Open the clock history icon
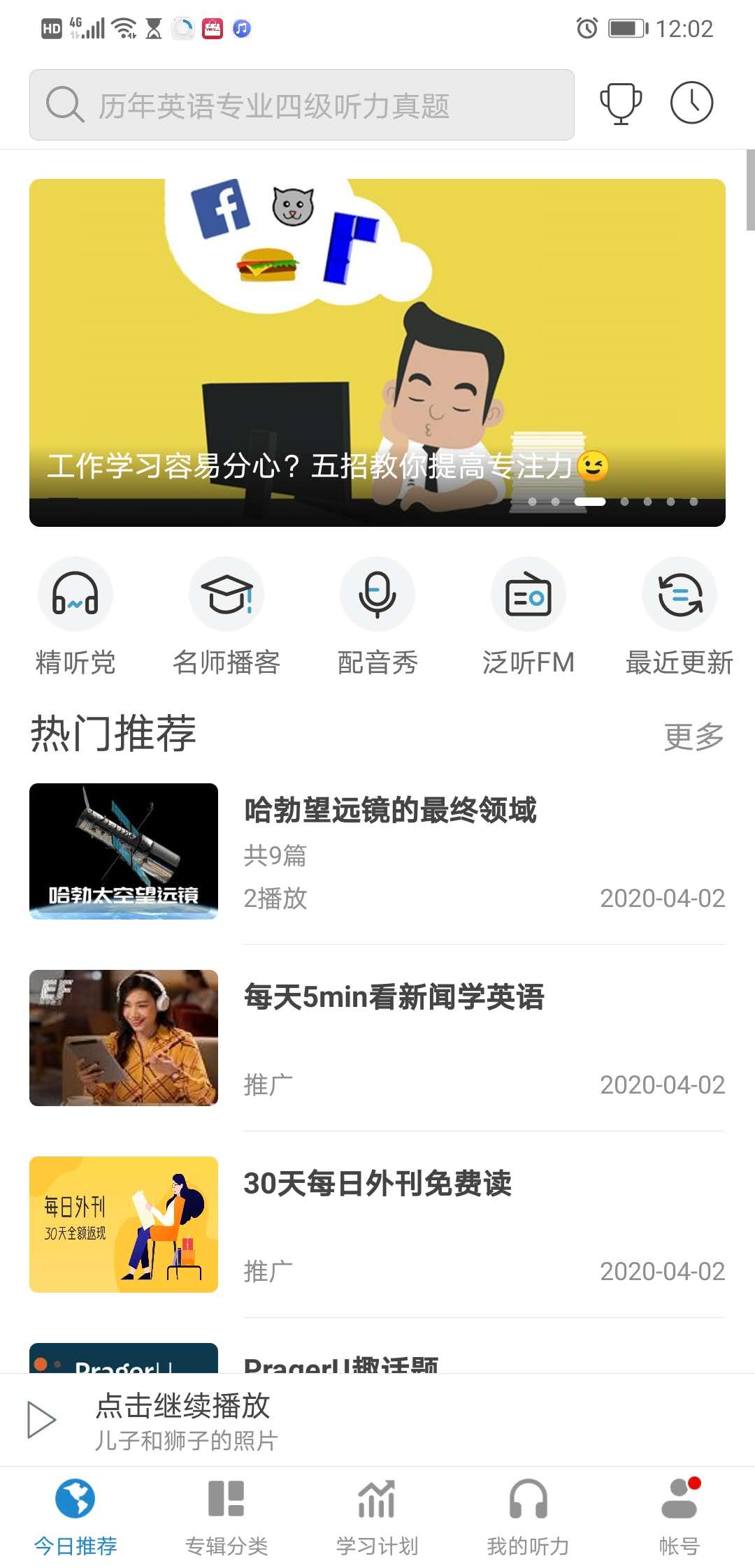The width and height of the screenshot is (755, 1568). point(691,103)
